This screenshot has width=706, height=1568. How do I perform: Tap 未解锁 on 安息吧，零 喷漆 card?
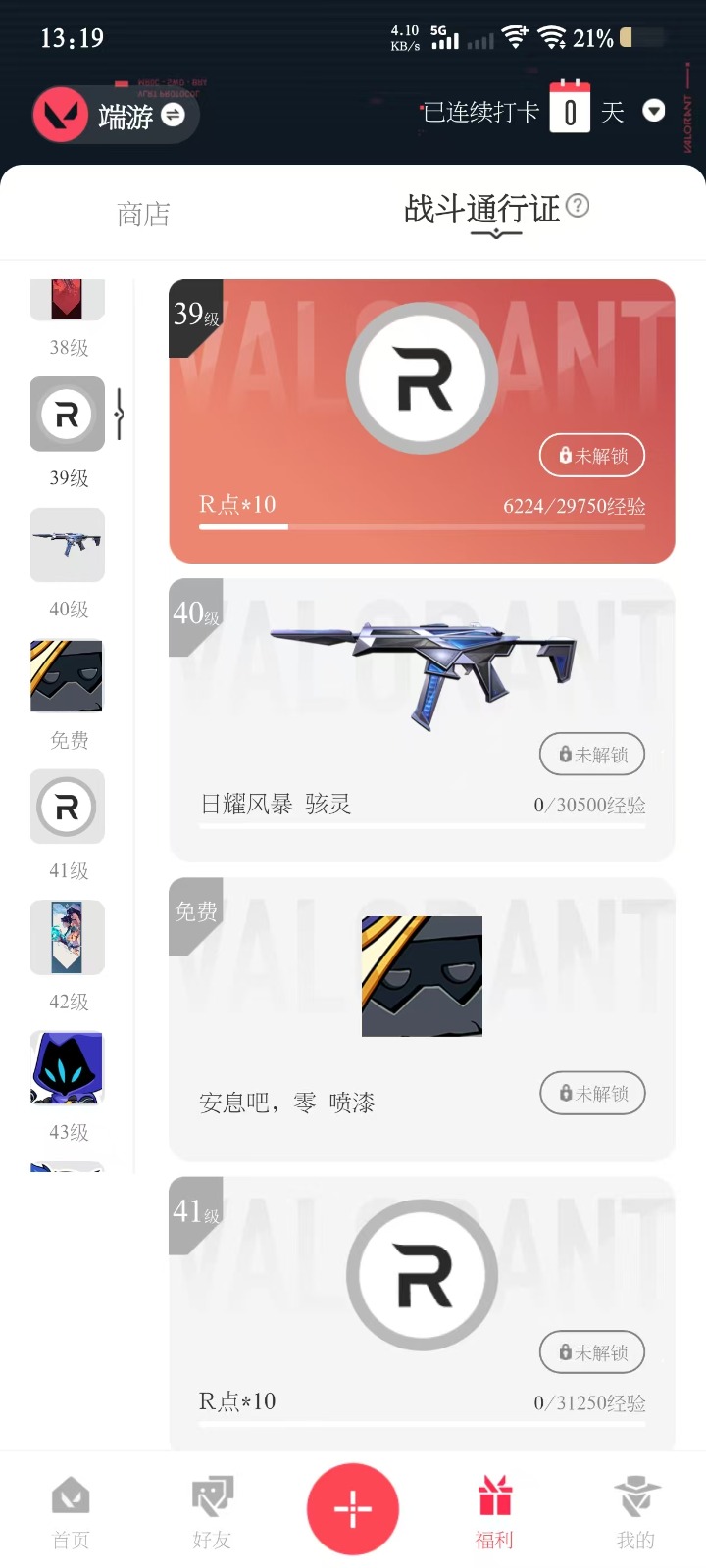[x=592, y=1094]
